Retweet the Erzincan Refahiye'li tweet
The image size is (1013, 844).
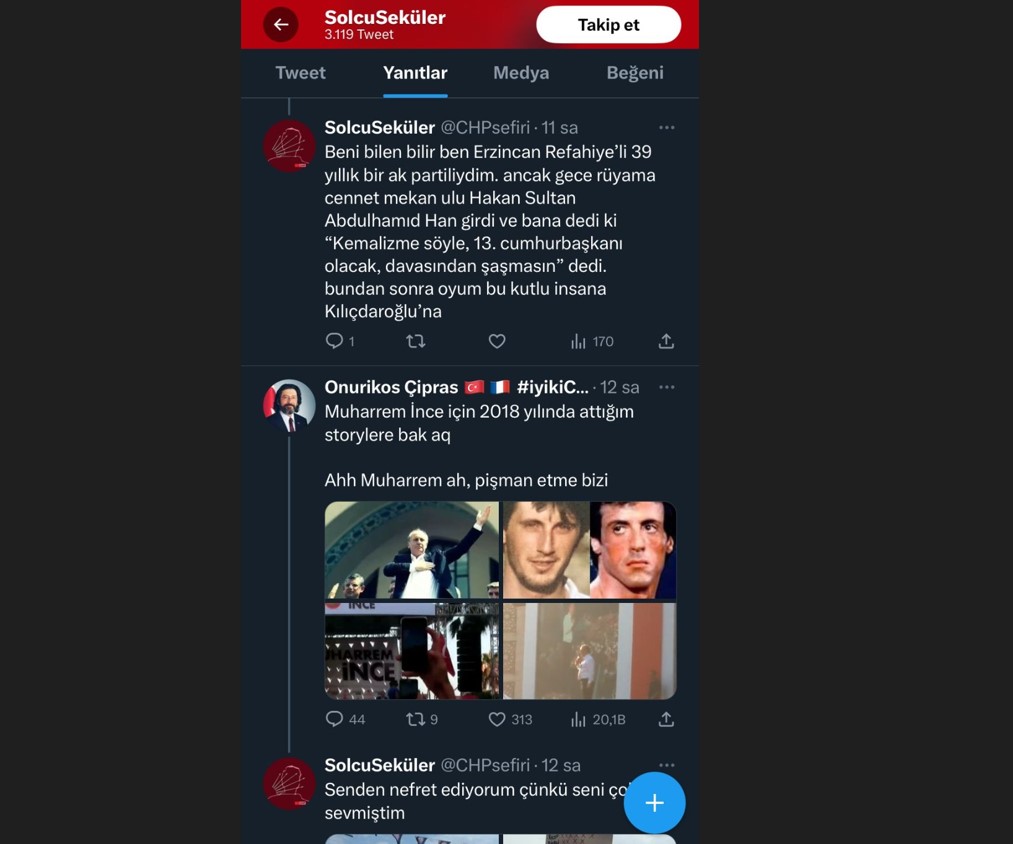(x=416, y=341)
